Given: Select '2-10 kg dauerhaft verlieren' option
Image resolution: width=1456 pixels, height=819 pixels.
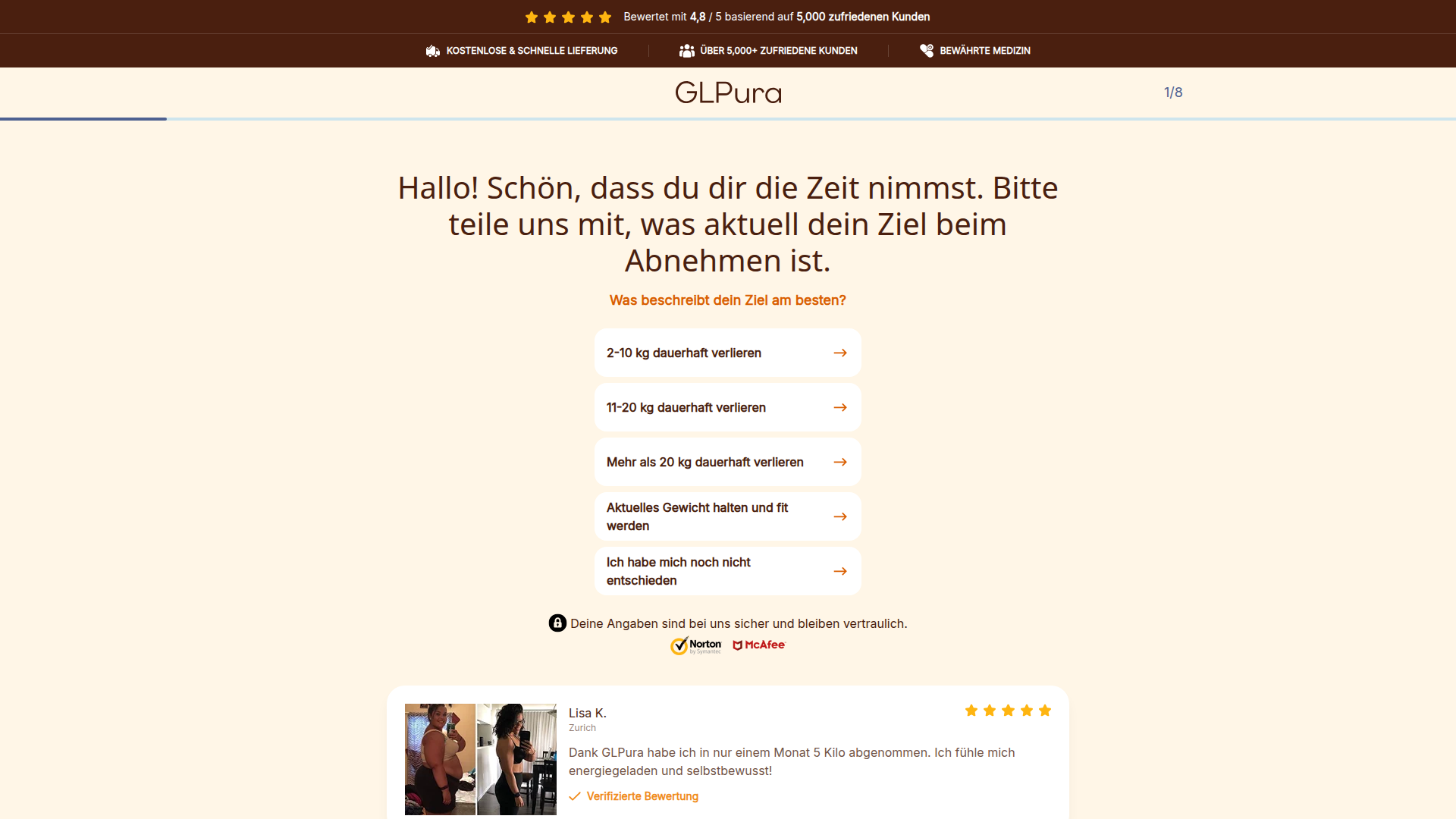Looking at the screenshot, I should tap(727, 353).
